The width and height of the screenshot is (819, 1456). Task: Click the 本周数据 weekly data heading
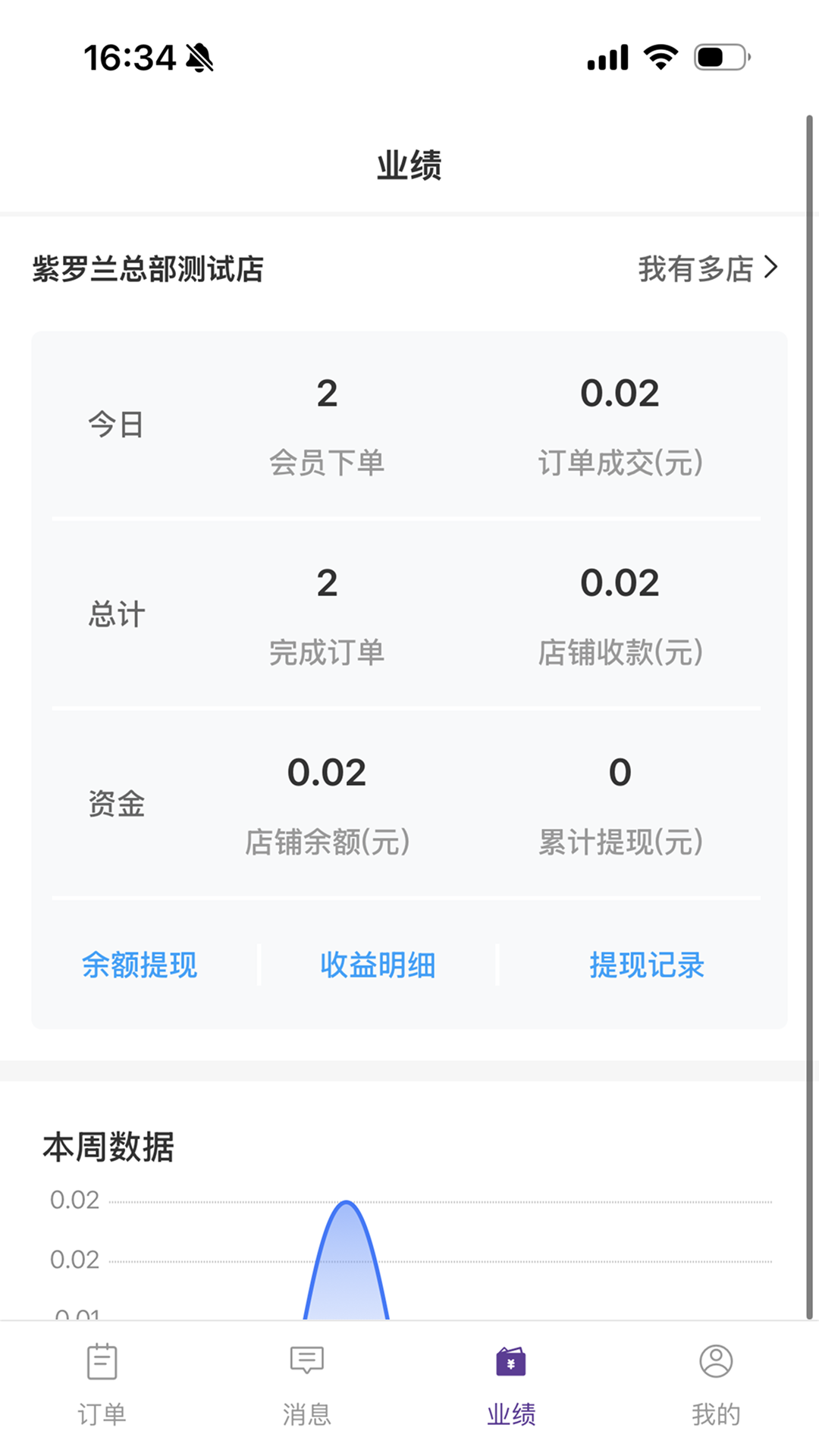pyautogui.click(x=108, y=1147)
